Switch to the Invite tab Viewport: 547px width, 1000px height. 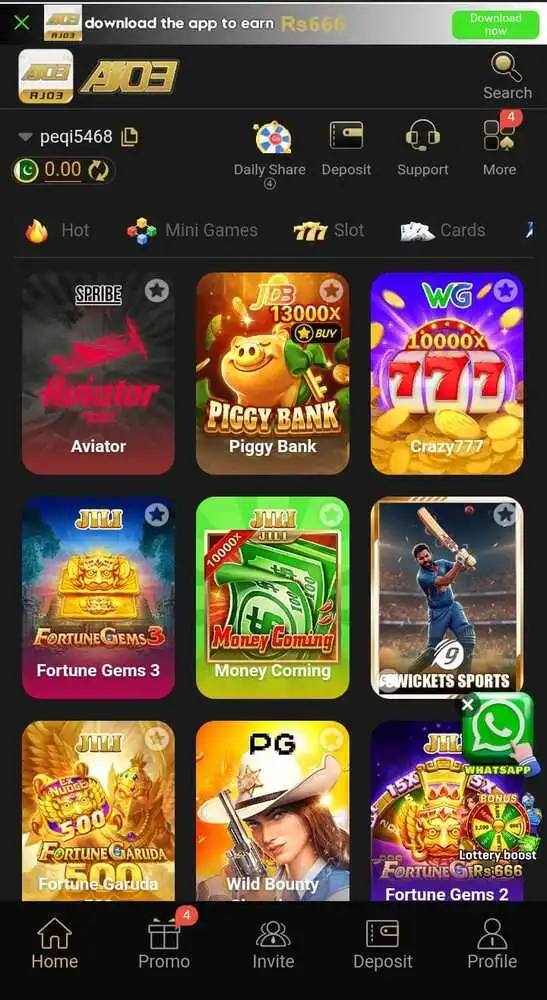pos(273,944)
